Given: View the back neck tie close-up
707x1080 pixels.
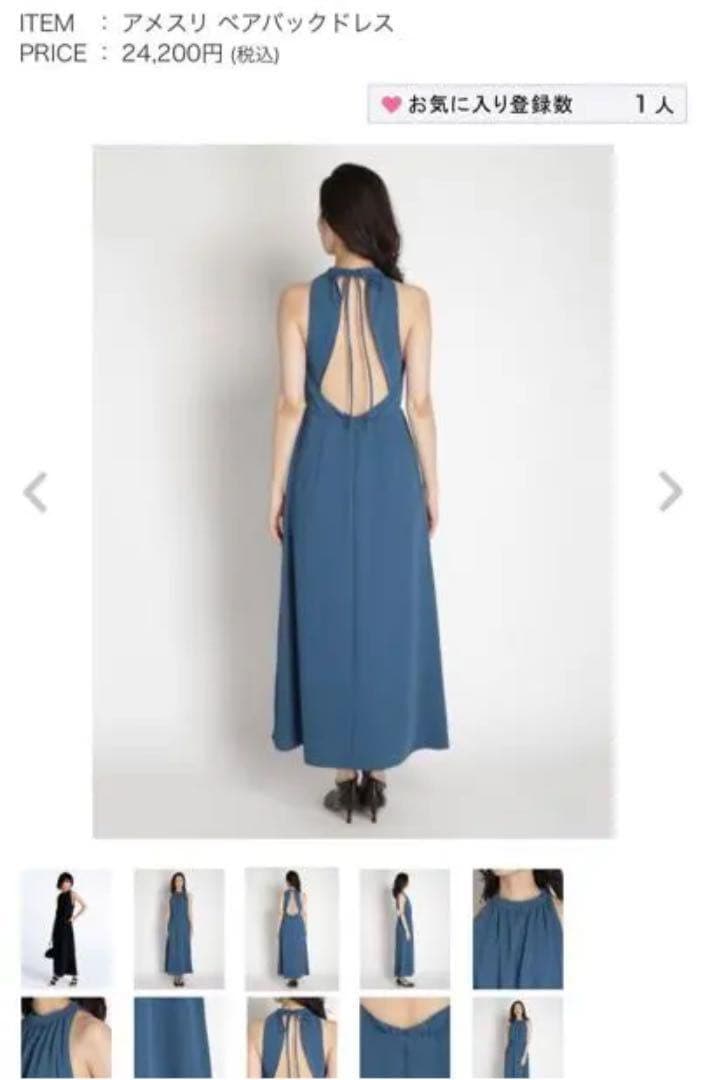Looking at the screenshot, I should click(x=292, y=1037).
